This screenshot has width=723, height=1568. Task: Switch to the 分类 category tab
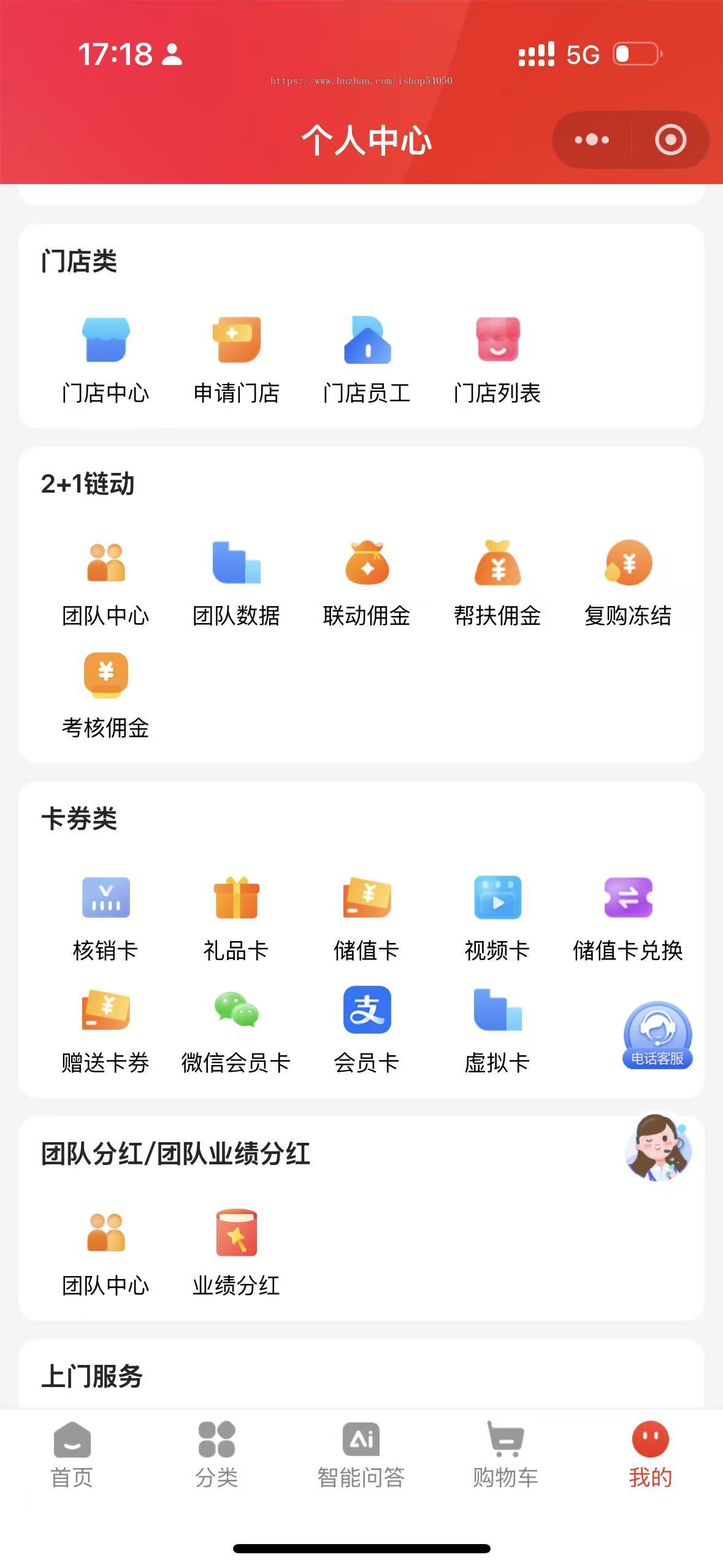tap(218, 1466)
